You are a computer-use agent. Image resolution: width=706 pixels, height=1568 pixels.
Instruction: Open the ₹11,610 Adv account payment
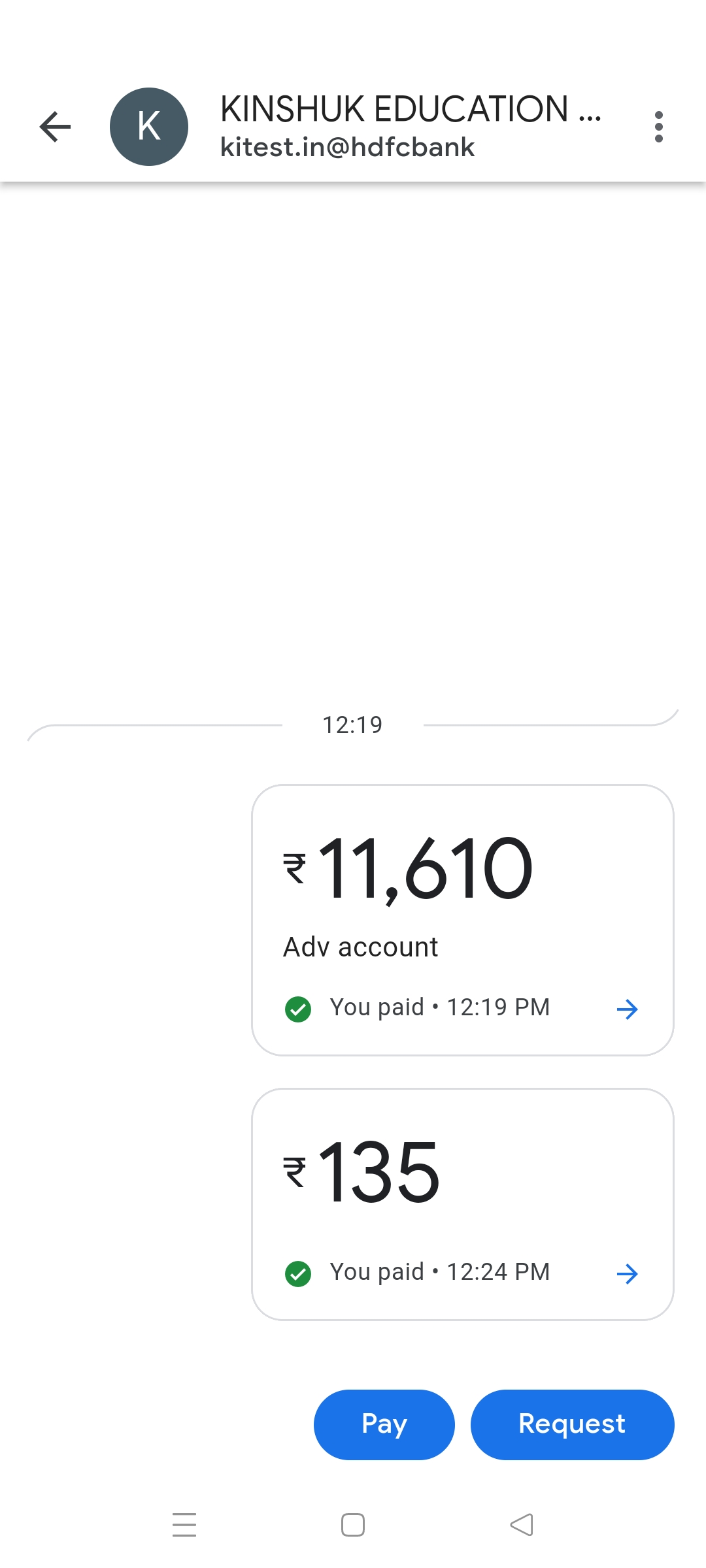462,920
